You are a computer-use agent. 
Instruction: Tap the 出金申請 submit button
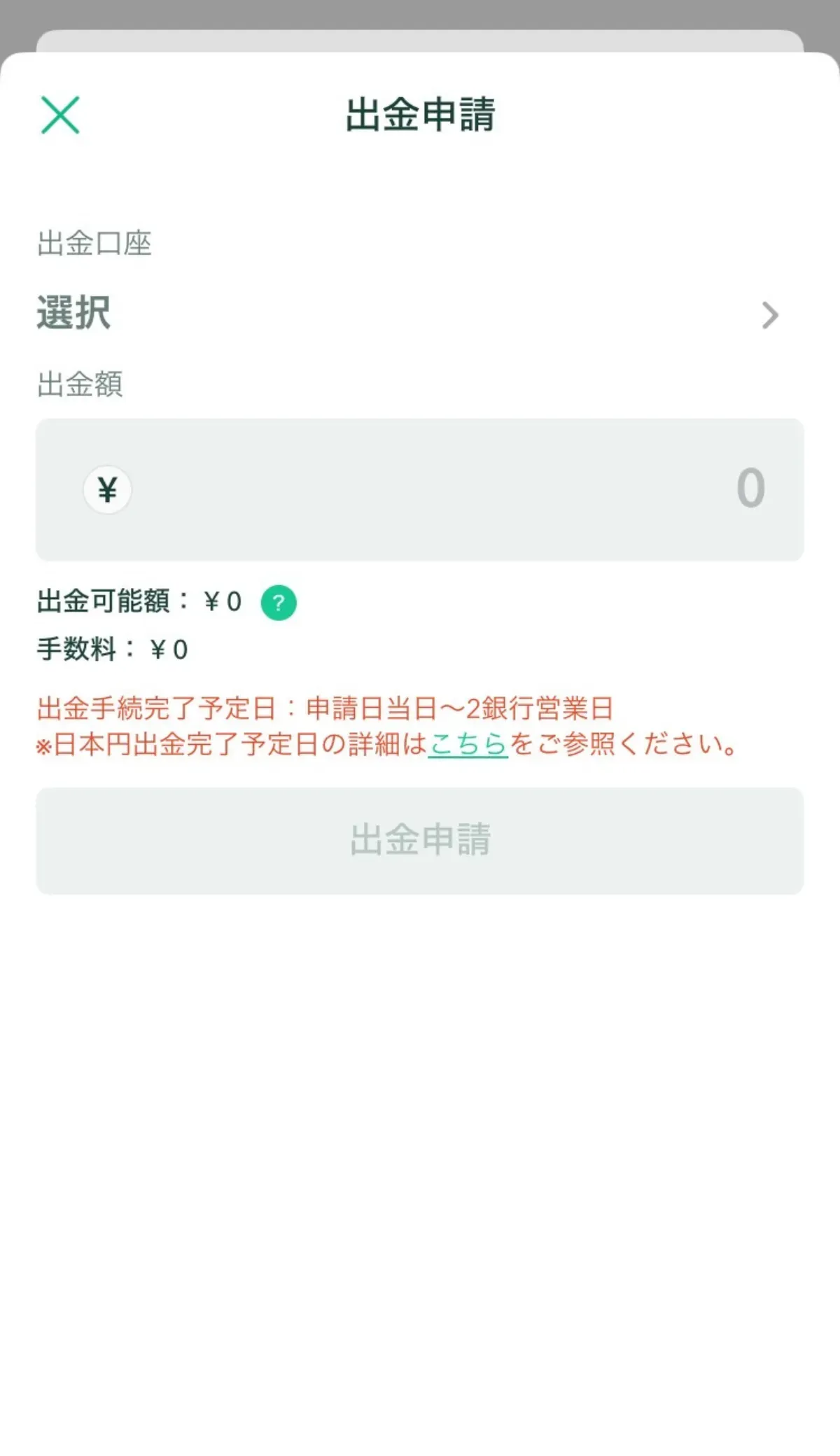(420, 841)
